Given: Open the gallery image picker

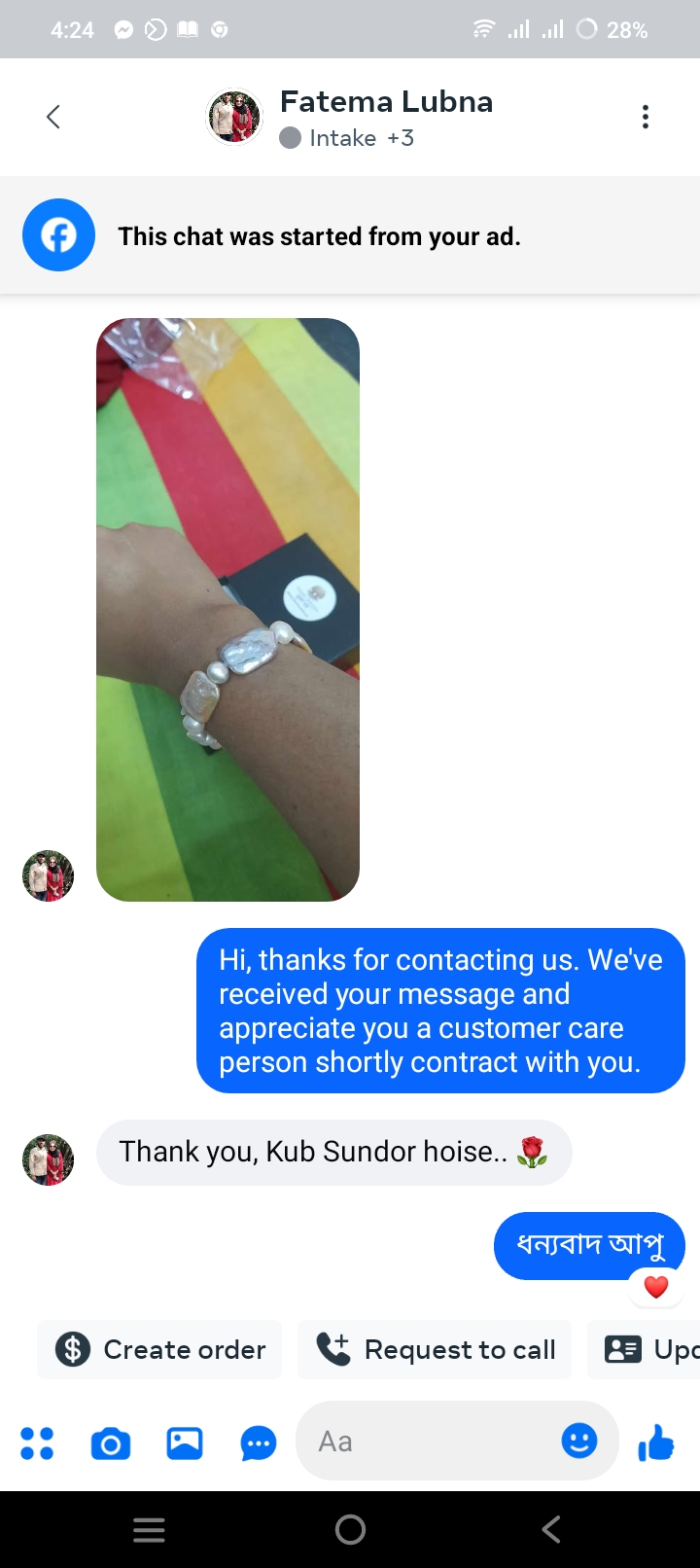Looking at the screenshot, I should [185, 1443].
